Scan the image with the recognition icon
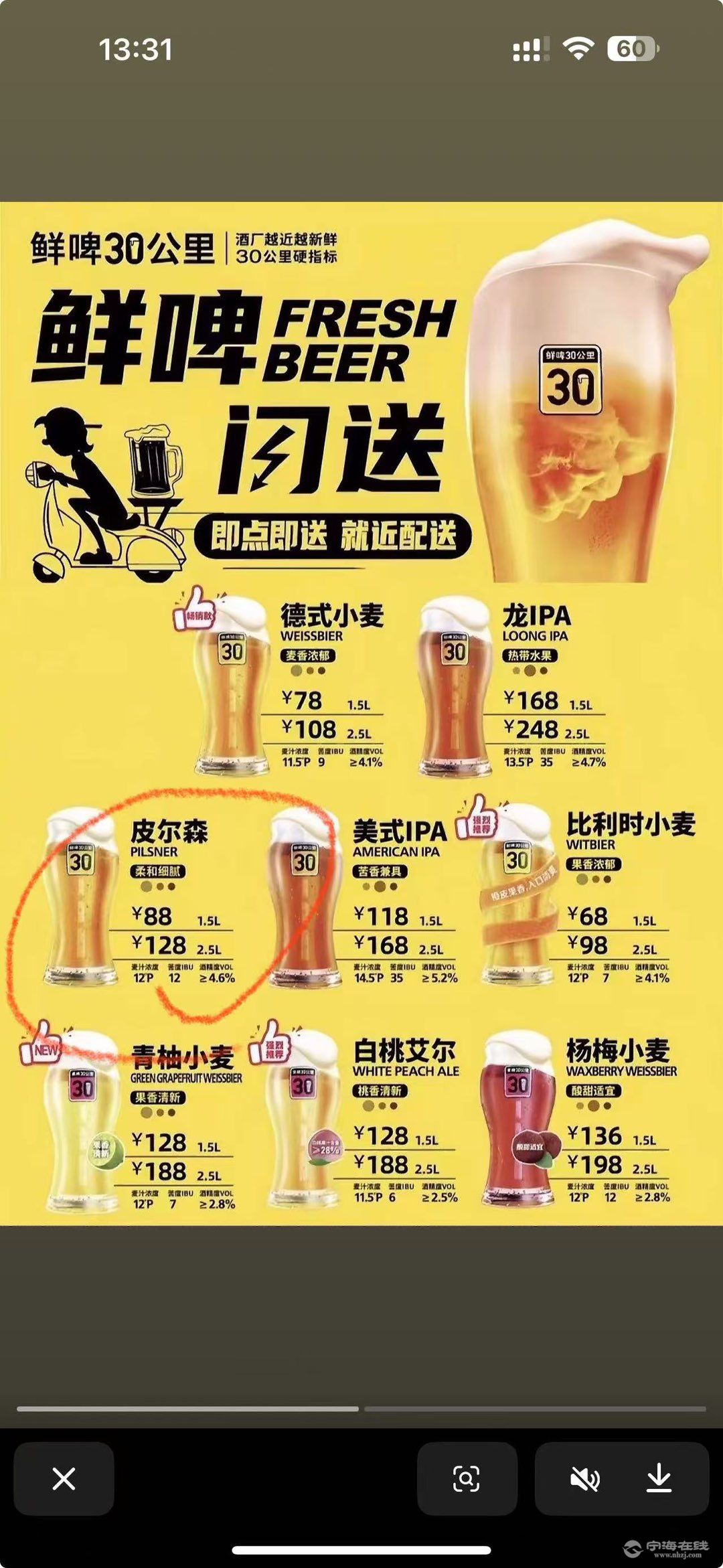The image size is (723, 1568). click(466, 1479)
